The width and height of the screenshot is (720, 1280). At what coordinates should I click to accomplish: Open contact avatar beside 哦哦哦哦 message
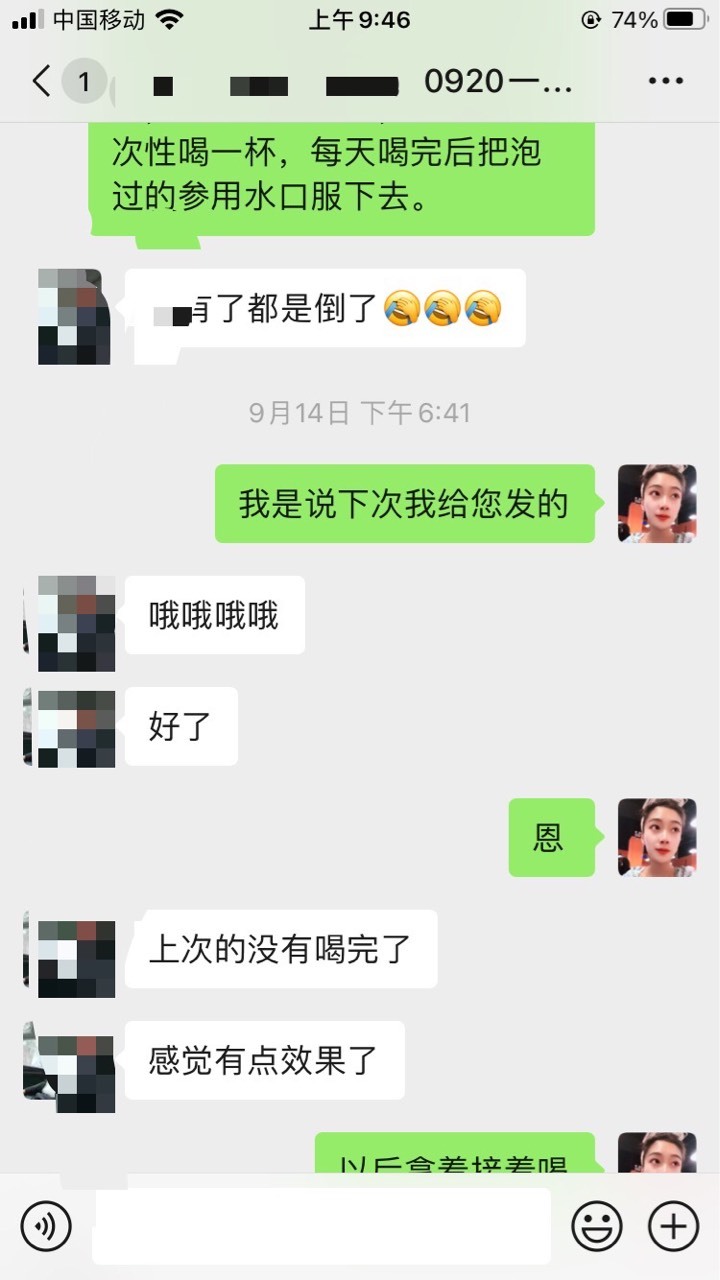pos(70,623)
